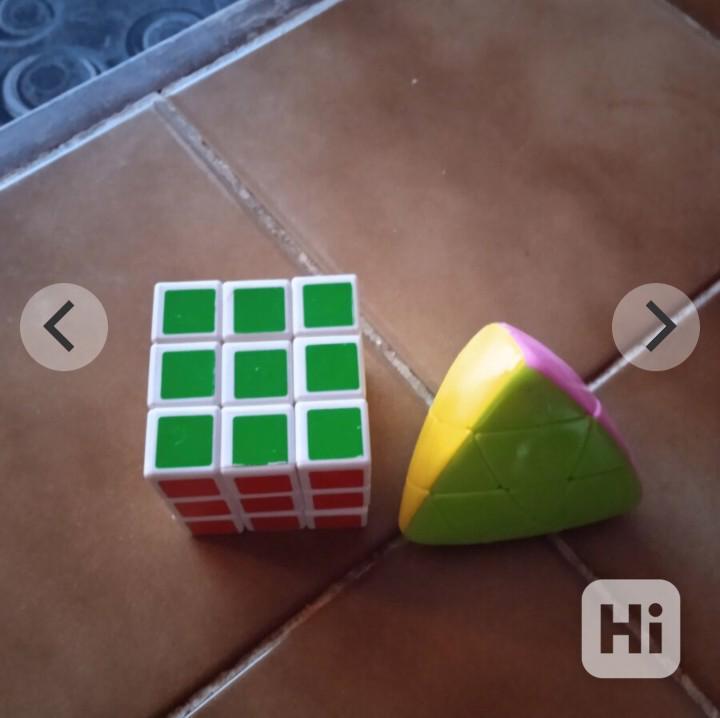Go to the previous photo
720x718 pixels.
[63, 327]
